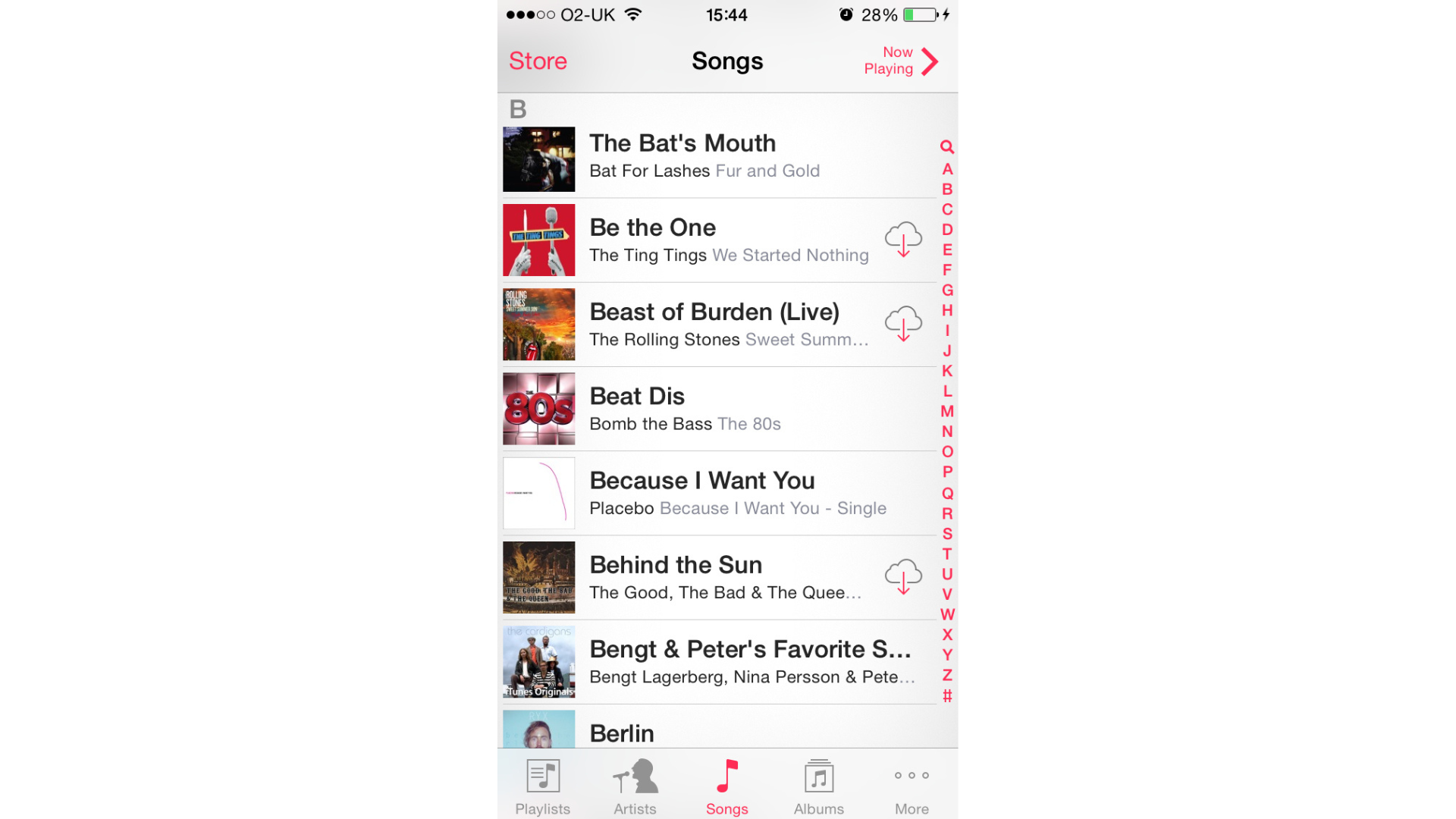Download Be the One from cloud
Screen dimensions: 1456x819
click(903, 240)
